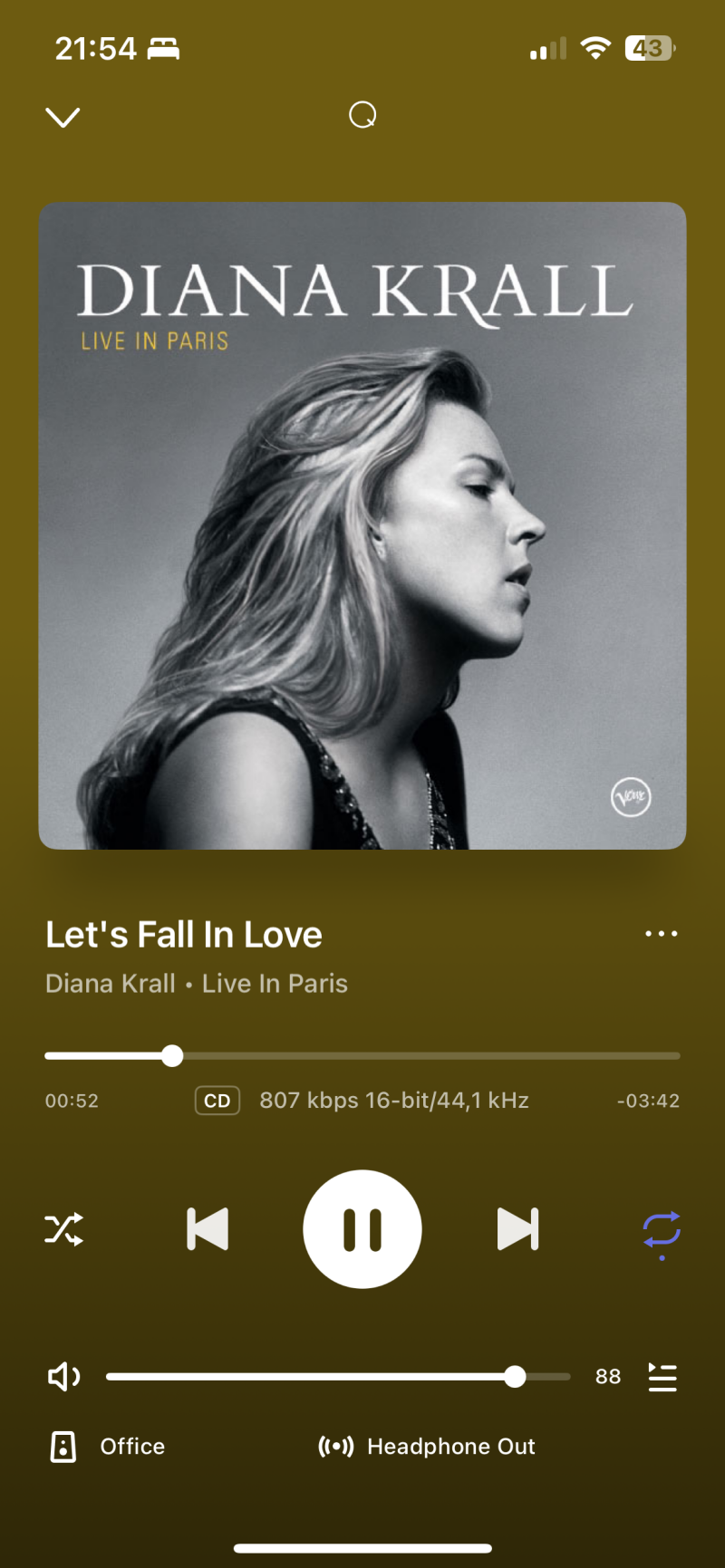Tap the search icon at top

(x=362, y=115)
